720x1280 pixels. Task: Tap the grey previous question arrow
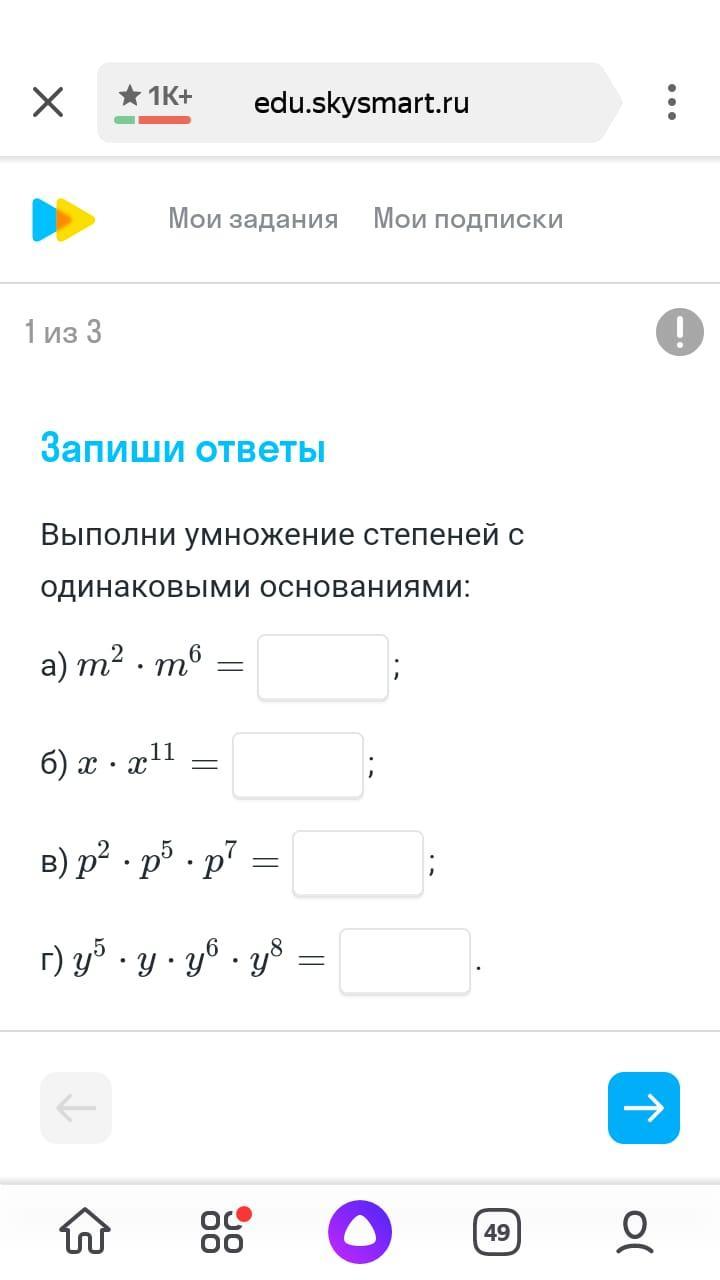[76, 1107]
